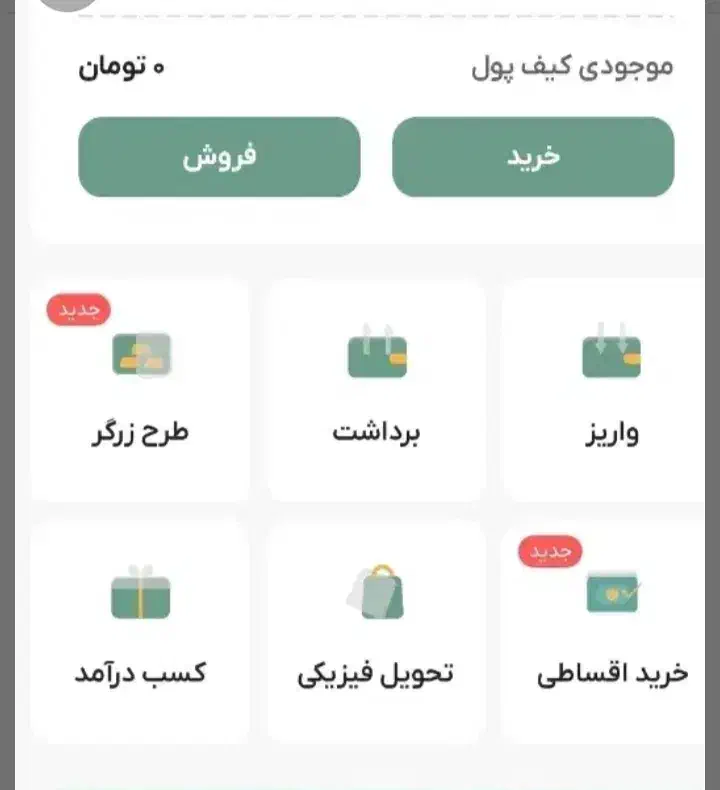This screenshot has height=790, width=720.
Task: Select the ۰ تومان balance amount
Action: pyautogui.click(x=124, y=67)
